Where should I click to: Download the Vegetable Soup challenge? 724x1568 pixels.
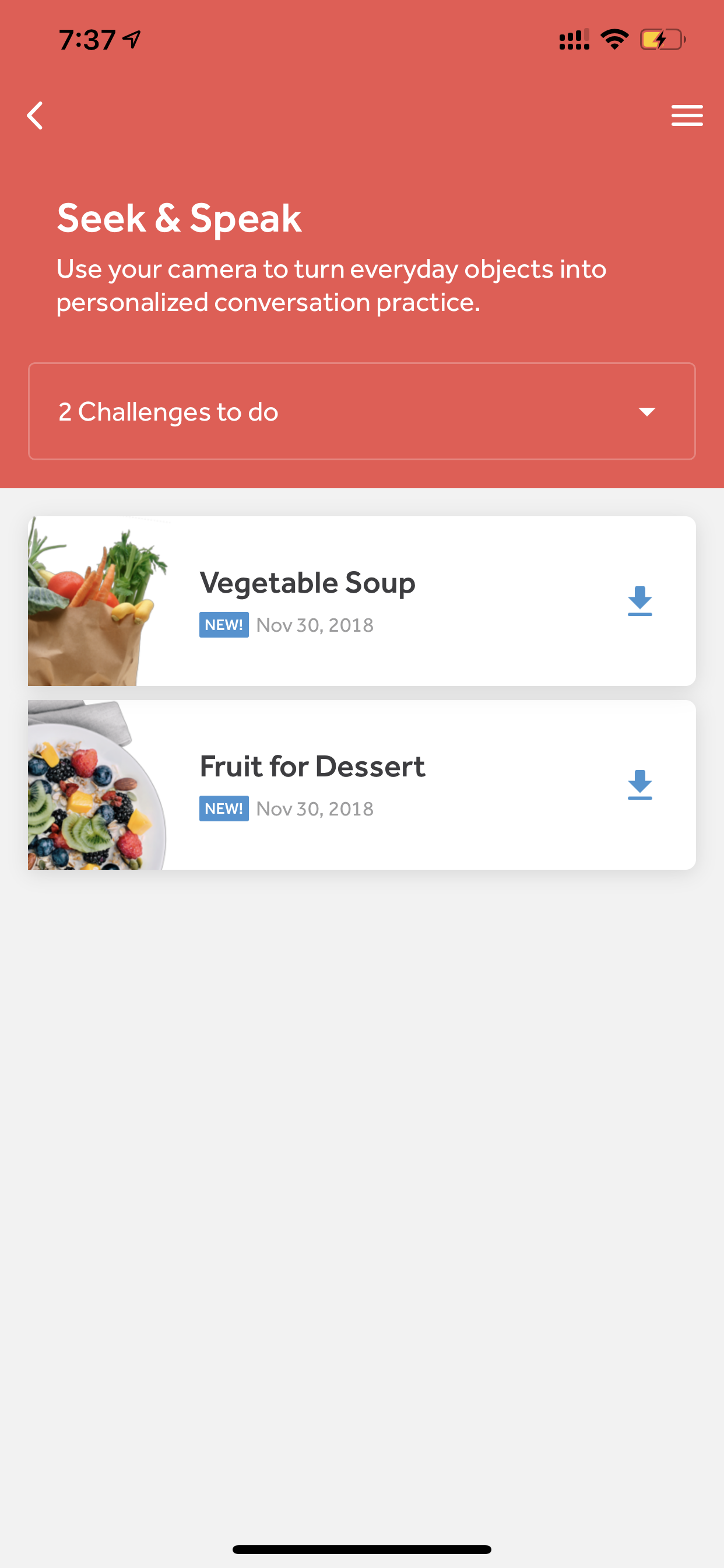coord(639,601)
